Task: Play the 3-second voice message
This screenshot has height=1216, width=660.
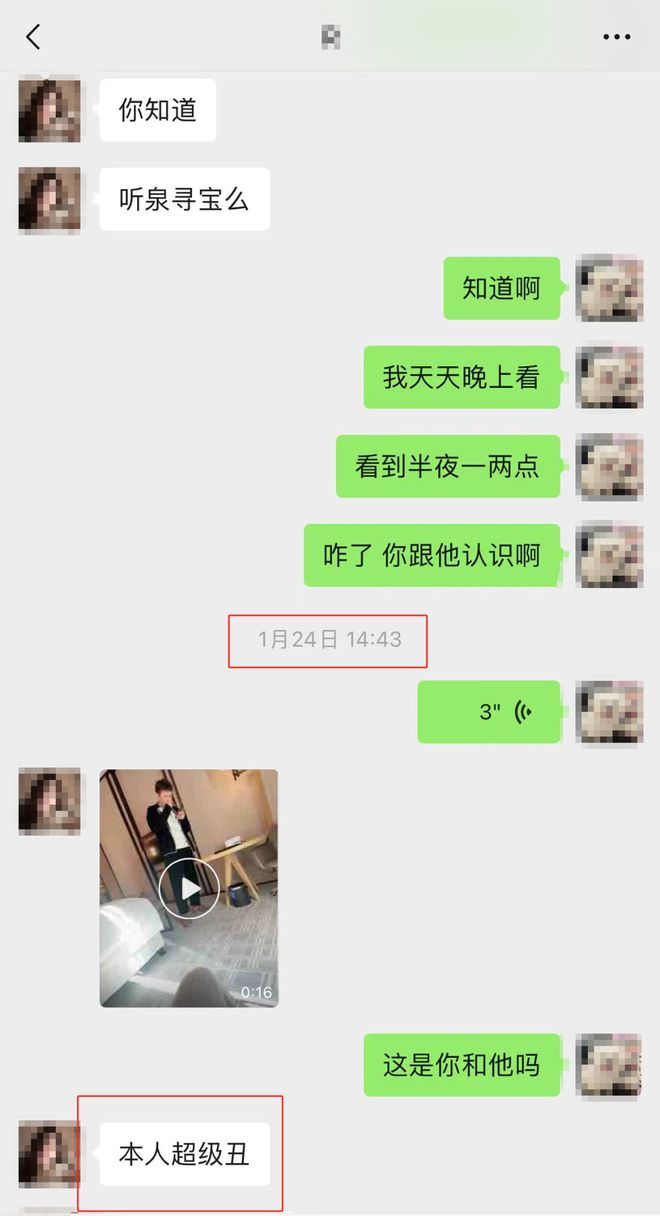Action: 489,712
